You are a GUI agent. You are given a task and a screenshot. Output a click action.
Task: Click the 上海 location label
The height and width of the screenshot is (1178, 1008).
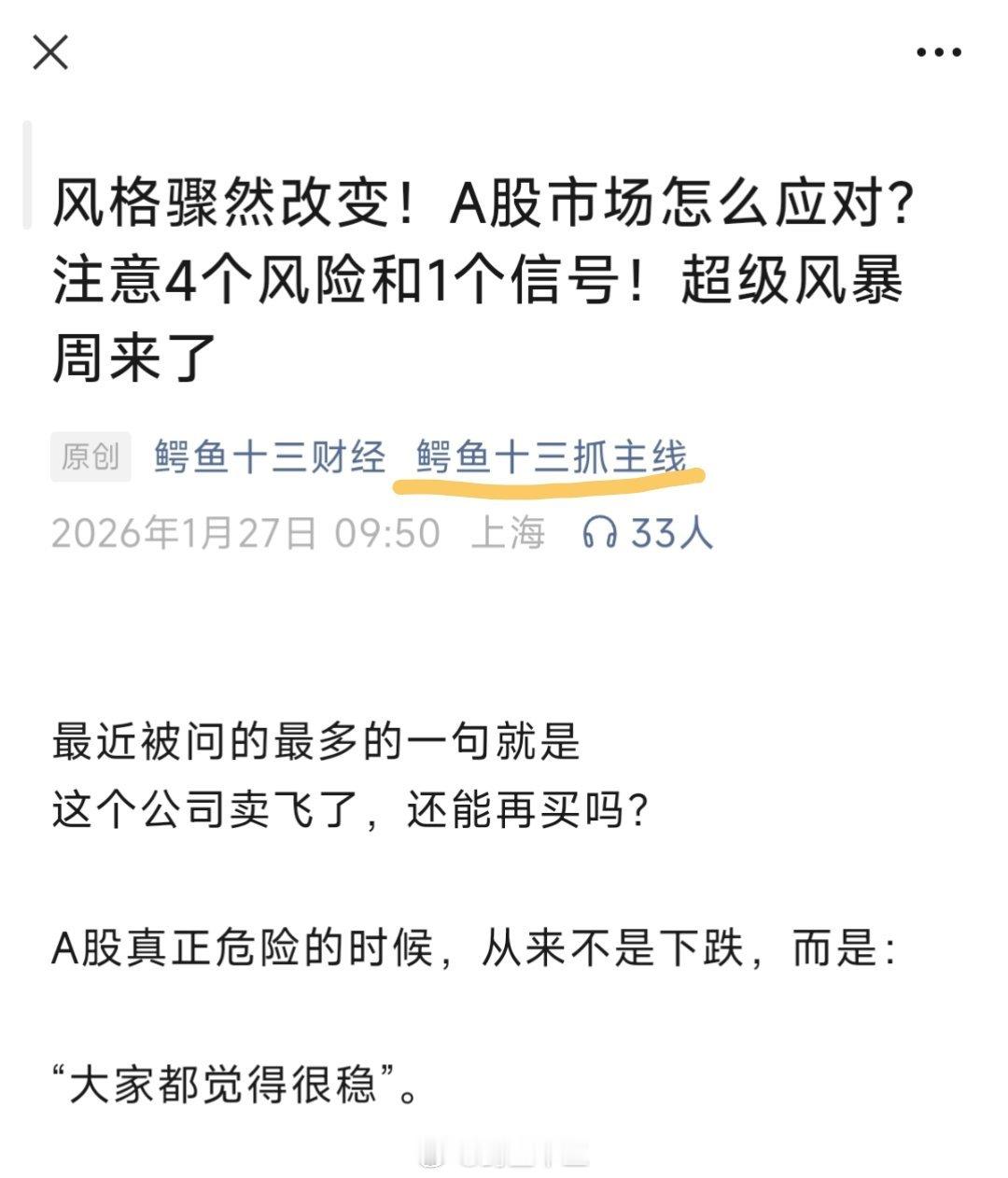tap(509, 533)
